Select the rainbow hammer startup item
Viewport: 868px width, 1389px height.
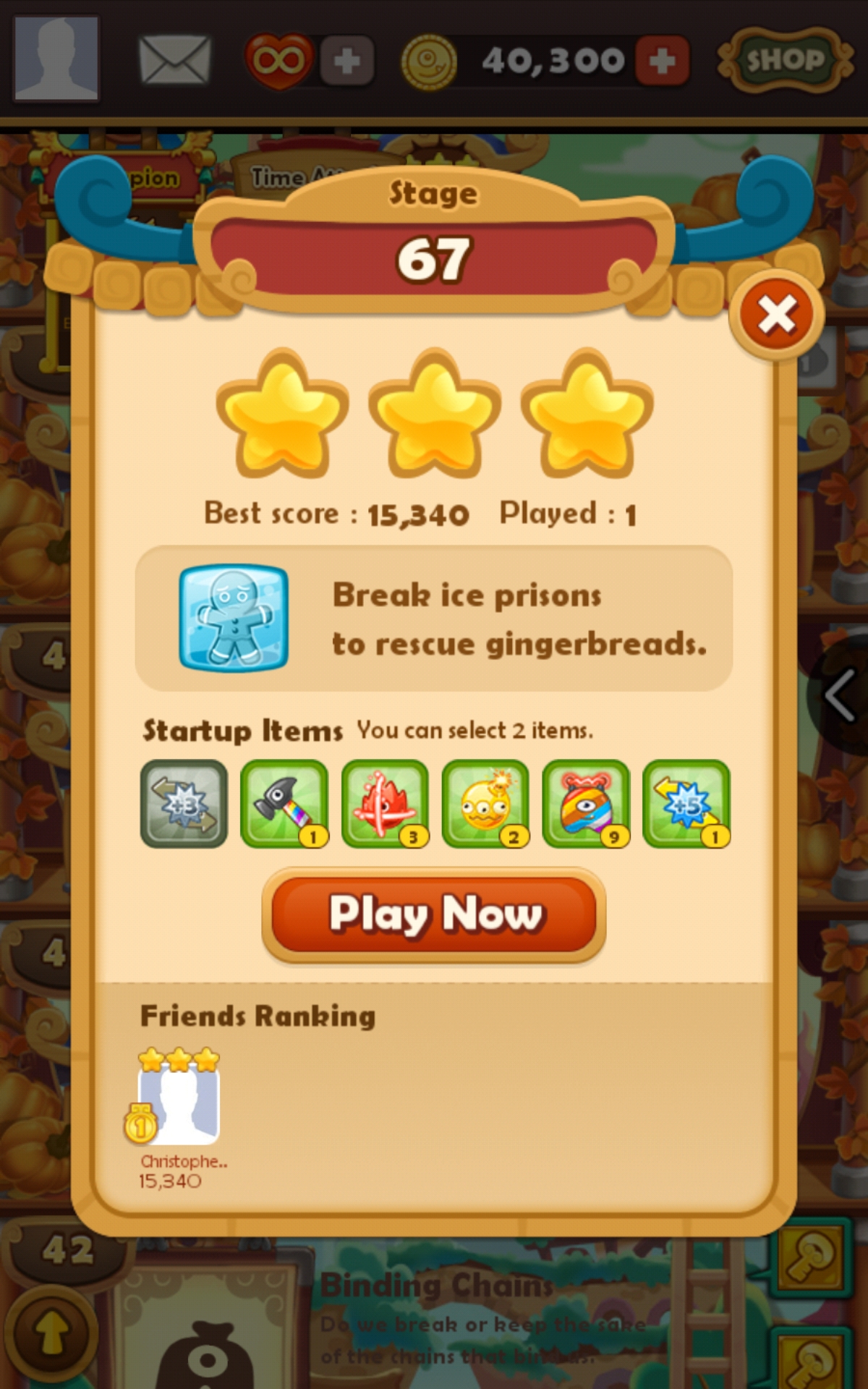pyautogui.click(x=284, y=803)
